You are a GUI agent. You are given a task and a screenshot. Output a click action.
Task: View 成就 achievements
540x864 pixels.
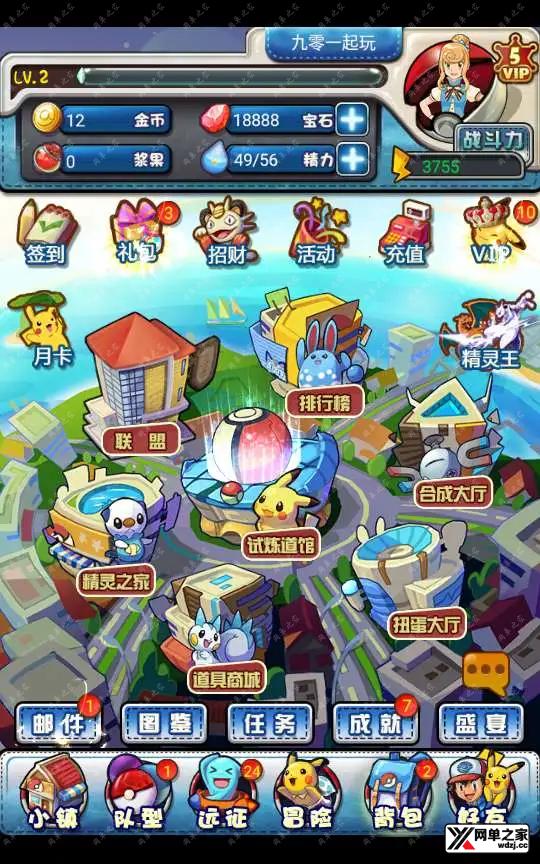(x=376, y=723)
